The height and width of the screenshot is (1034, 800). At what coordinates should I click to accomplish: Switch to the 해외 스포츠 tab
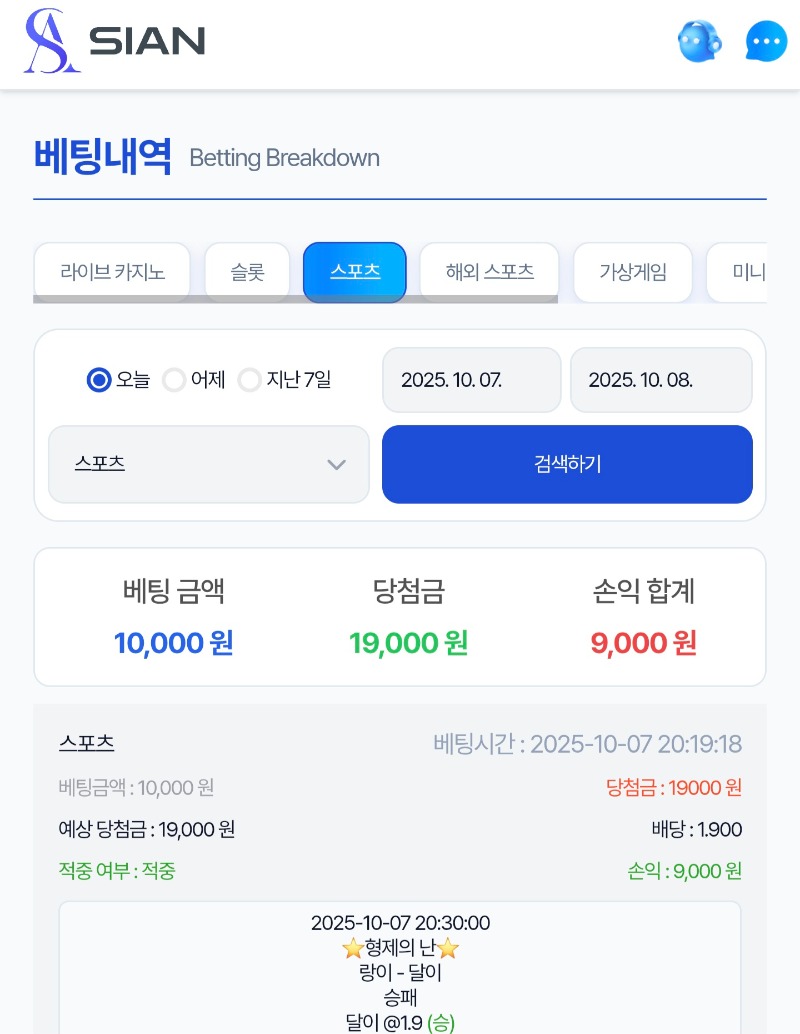point(489,272)
